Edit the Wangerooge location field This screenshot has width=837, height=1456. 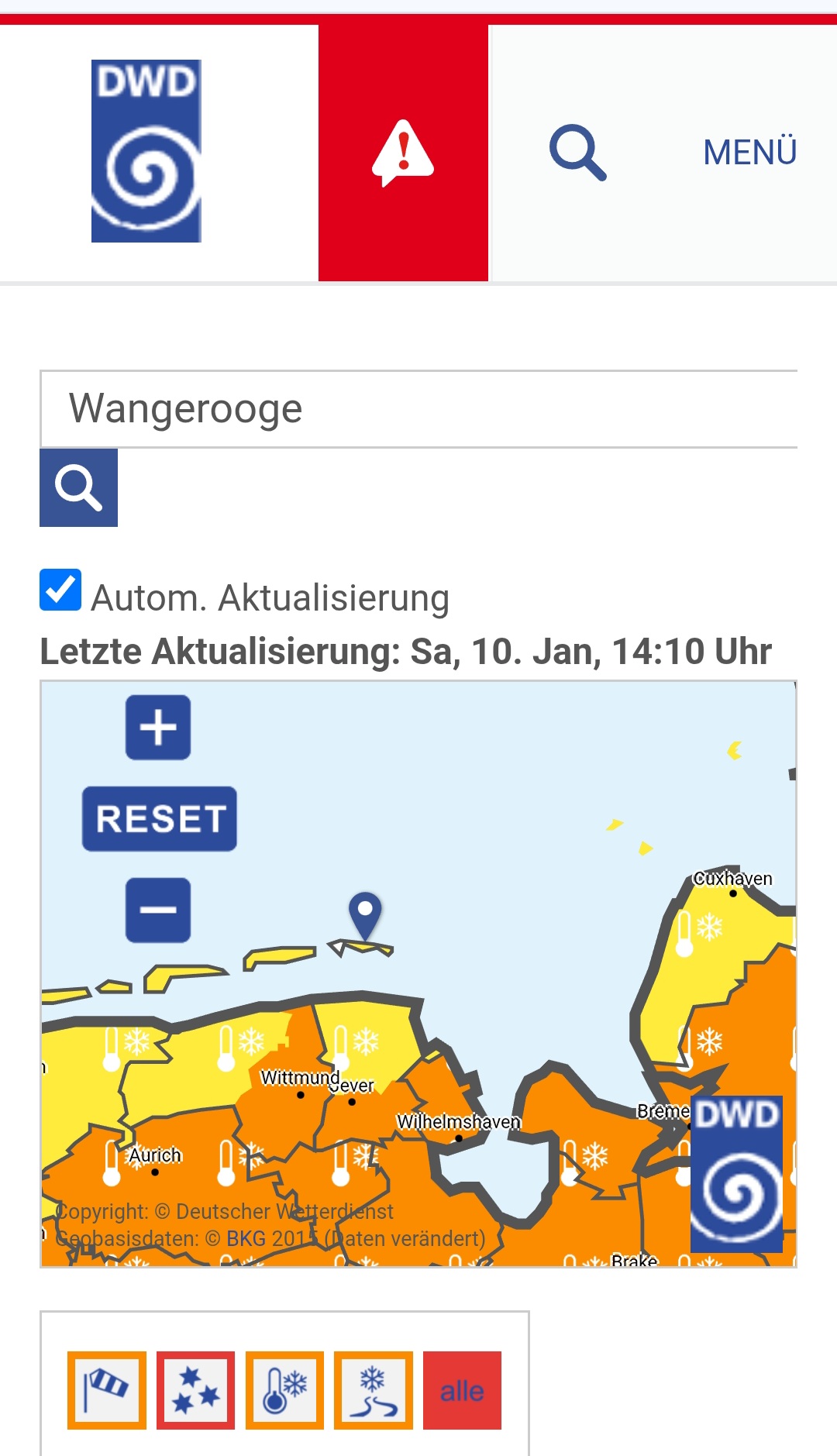point(418,409)
